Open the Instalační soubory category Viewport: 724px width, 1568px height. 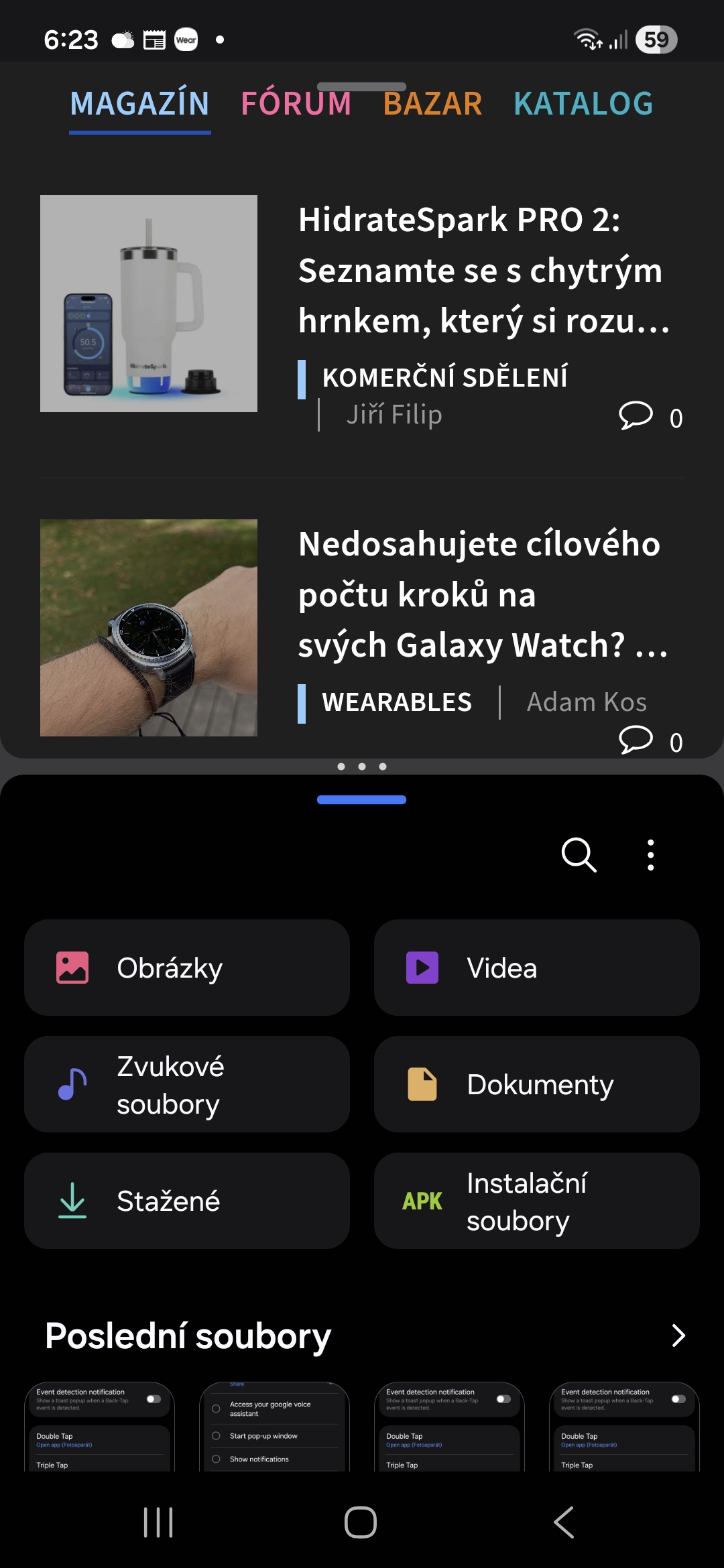(x=536, y=1201)
